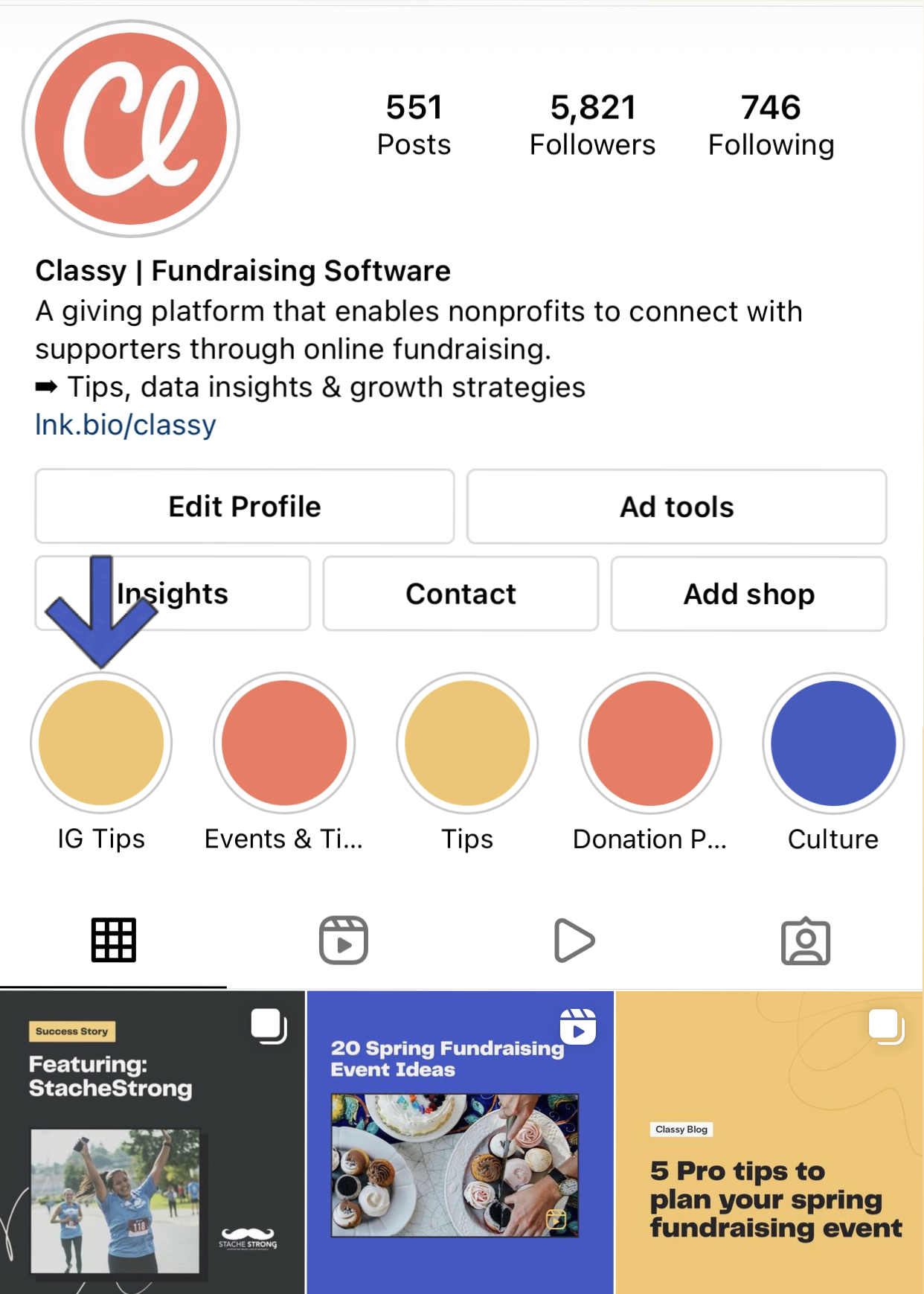Open Ad tools
924x1294 pixels.
coord(676,507)
